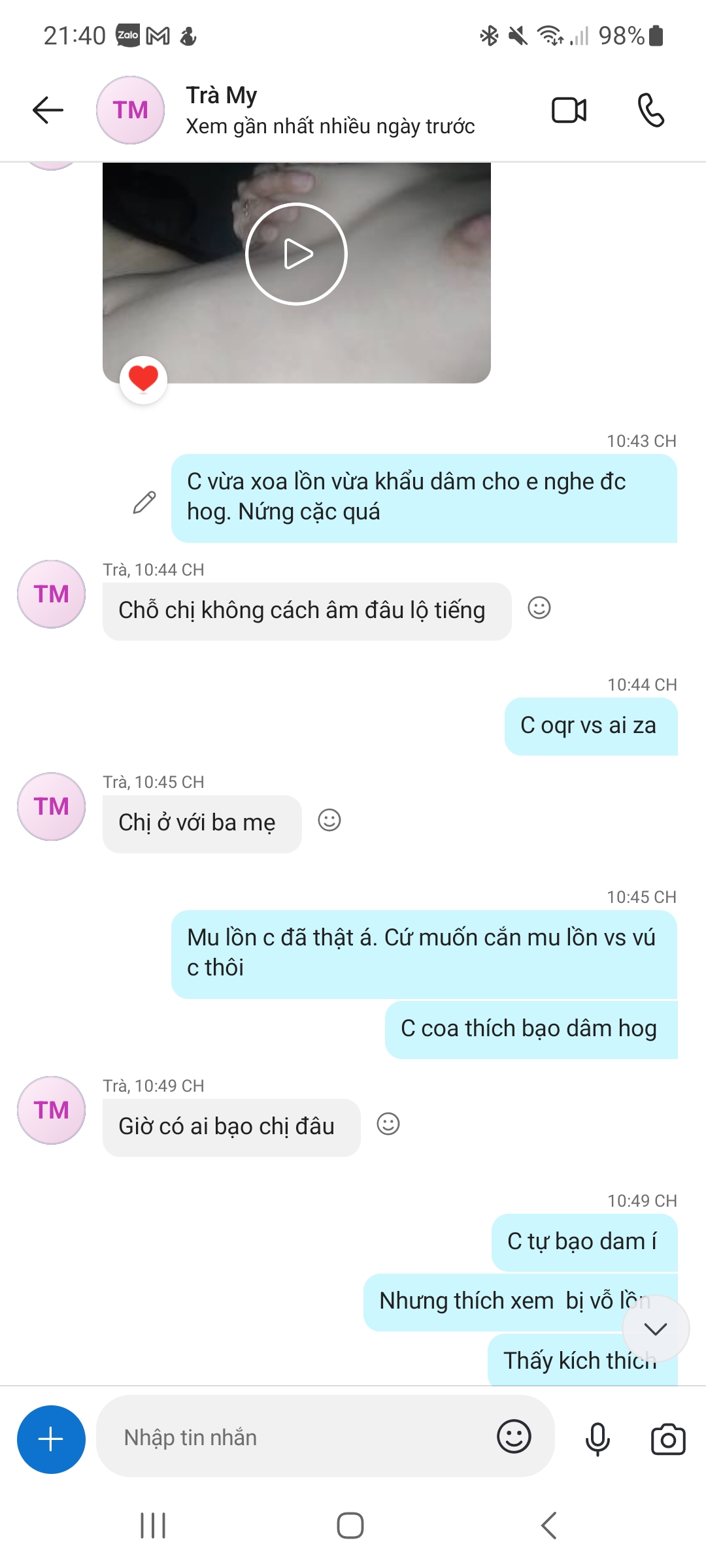Start a voice call with Trà My
706x1568 pixels.
(x=650, y=110)
